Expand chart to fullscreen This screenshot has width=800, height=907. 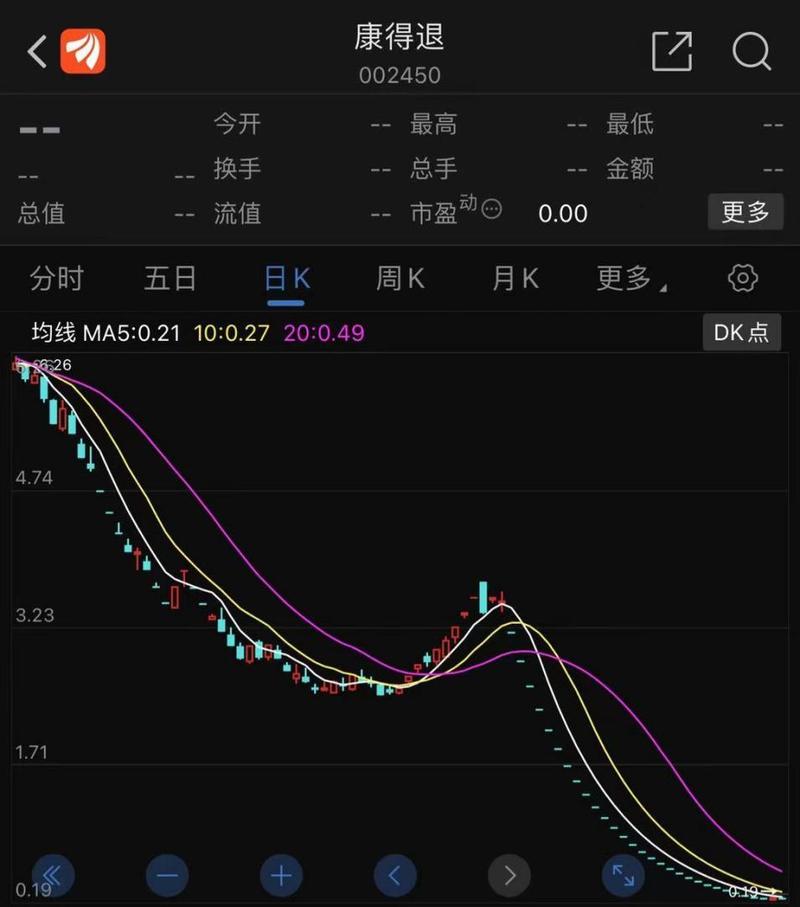[623, 877]
